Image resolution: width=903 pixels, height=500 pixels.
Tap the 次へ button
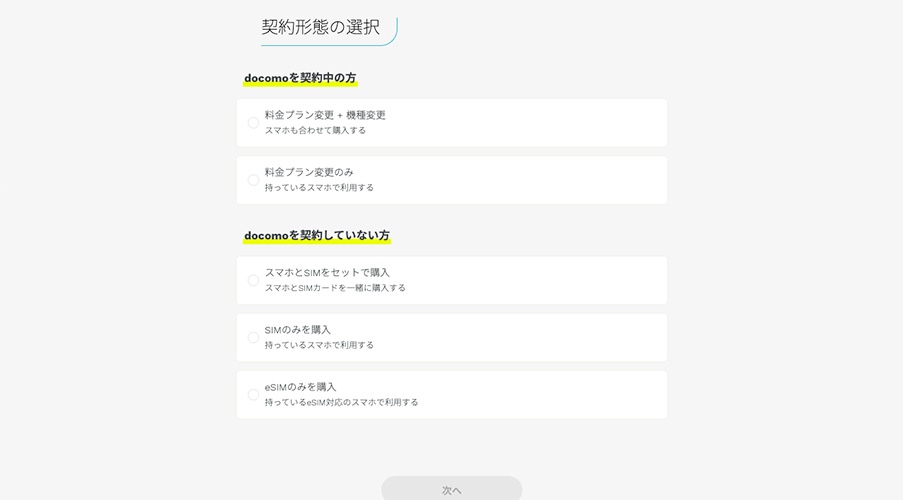(451, 489)
